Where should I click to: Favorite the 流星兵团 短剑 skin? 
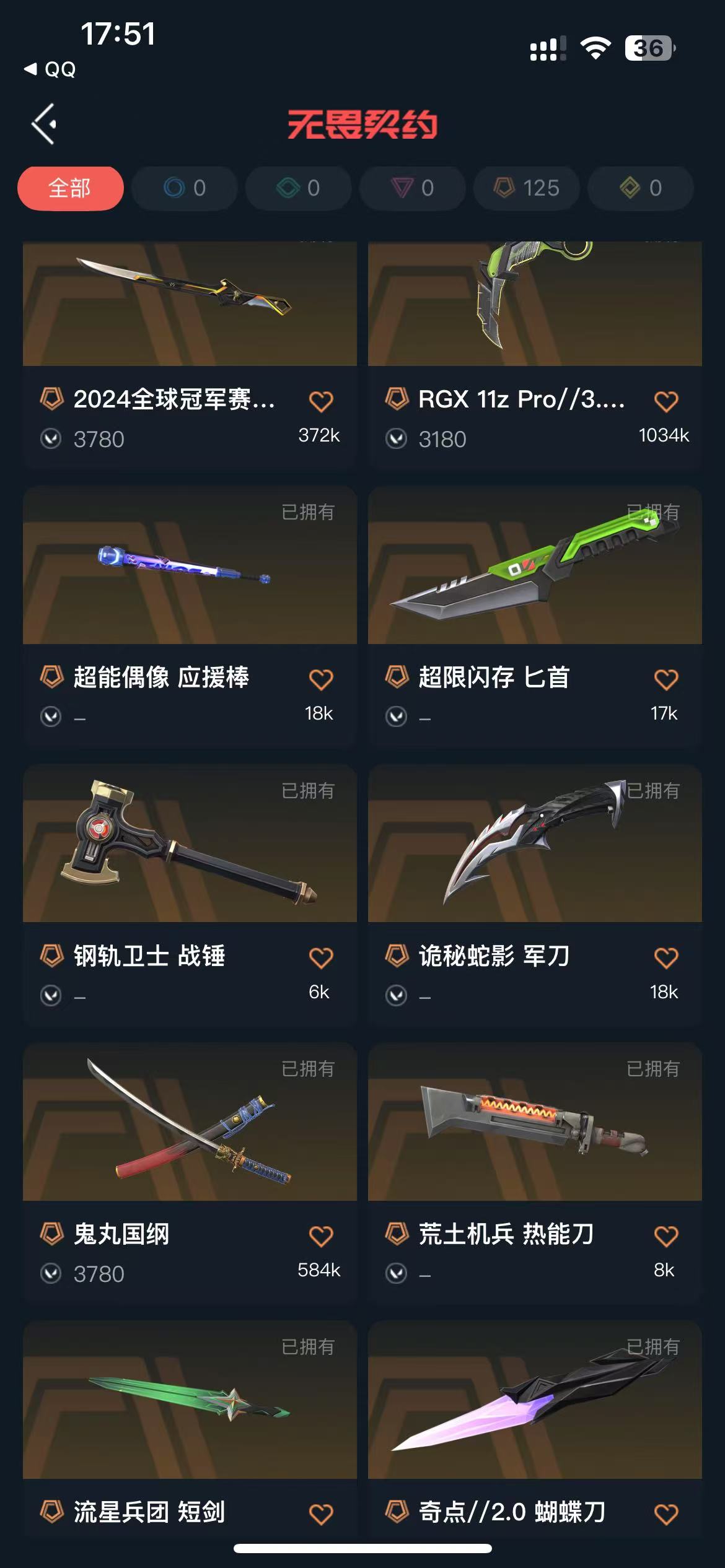point(321,1514)
